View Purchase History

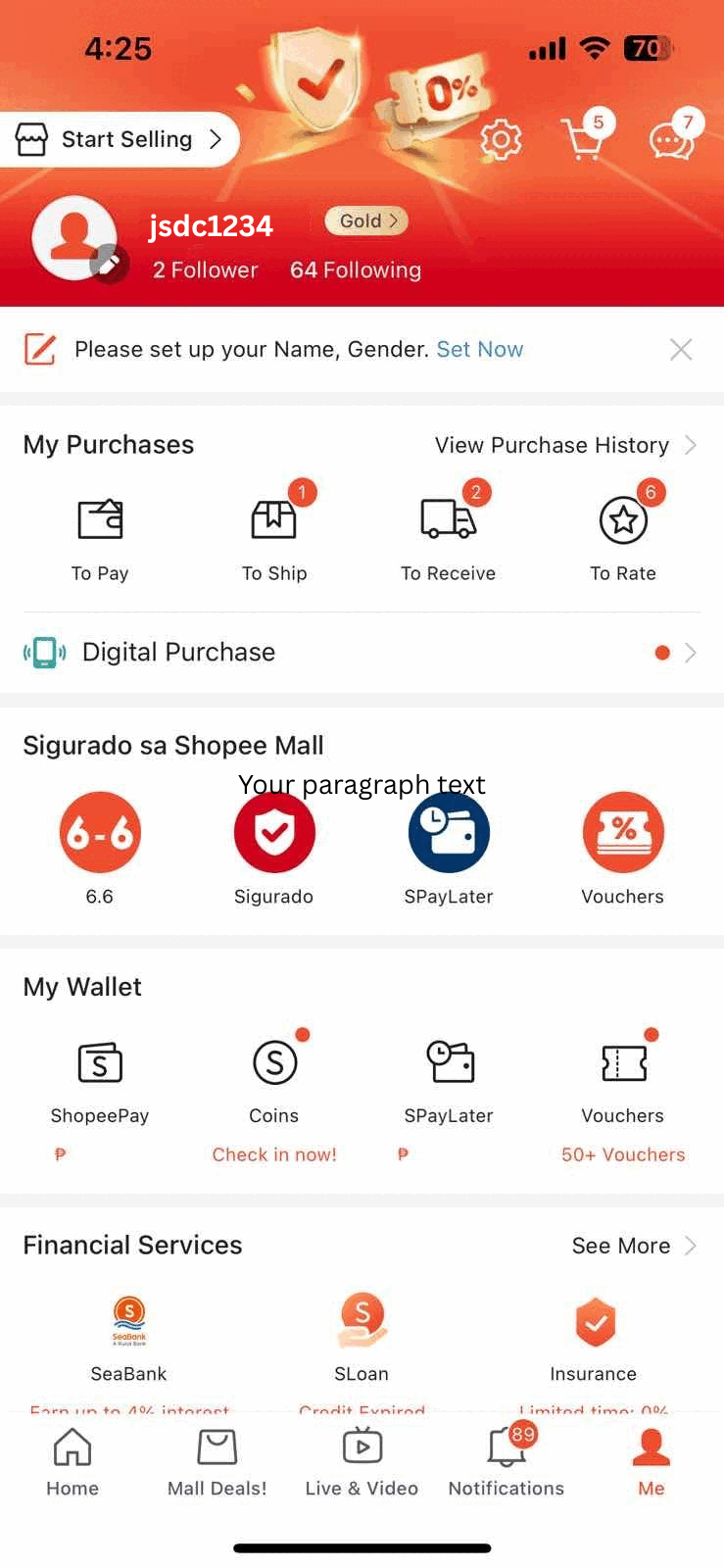(x=565, y=446)
